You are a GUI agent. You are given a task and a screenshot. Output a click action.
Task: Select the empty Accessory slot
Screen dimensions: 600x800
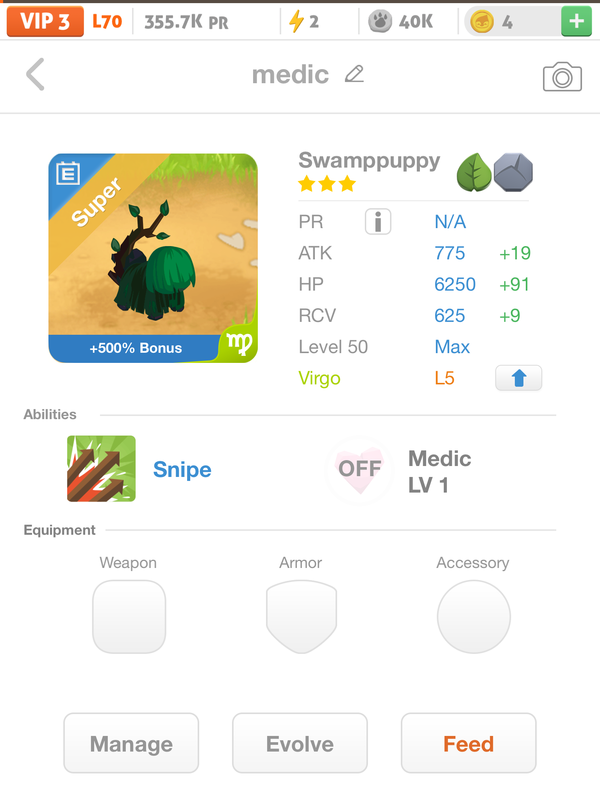[x=473, y=617]
